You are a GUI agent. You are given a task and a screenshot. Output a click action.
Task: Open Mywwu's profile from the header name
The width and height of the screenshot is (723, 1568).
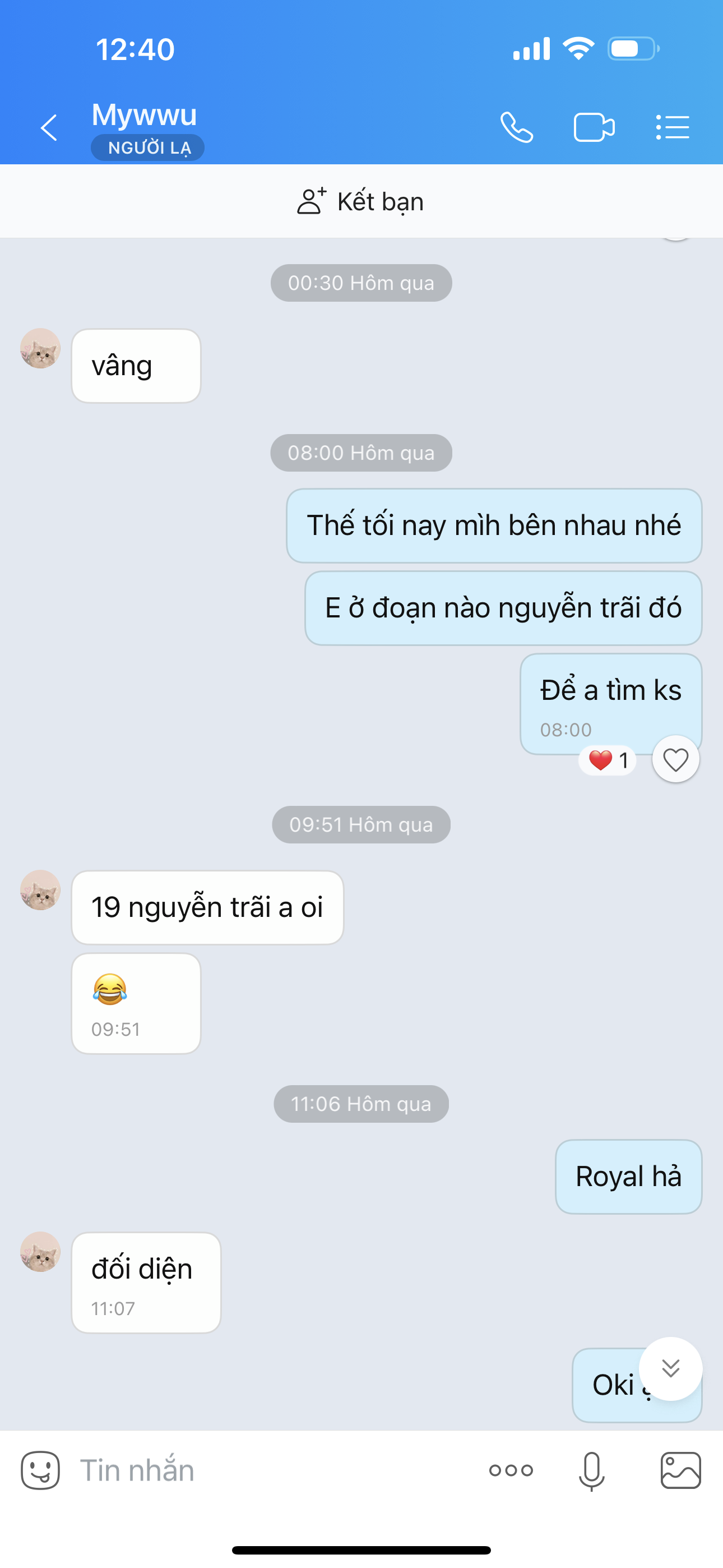click(144, 115)
